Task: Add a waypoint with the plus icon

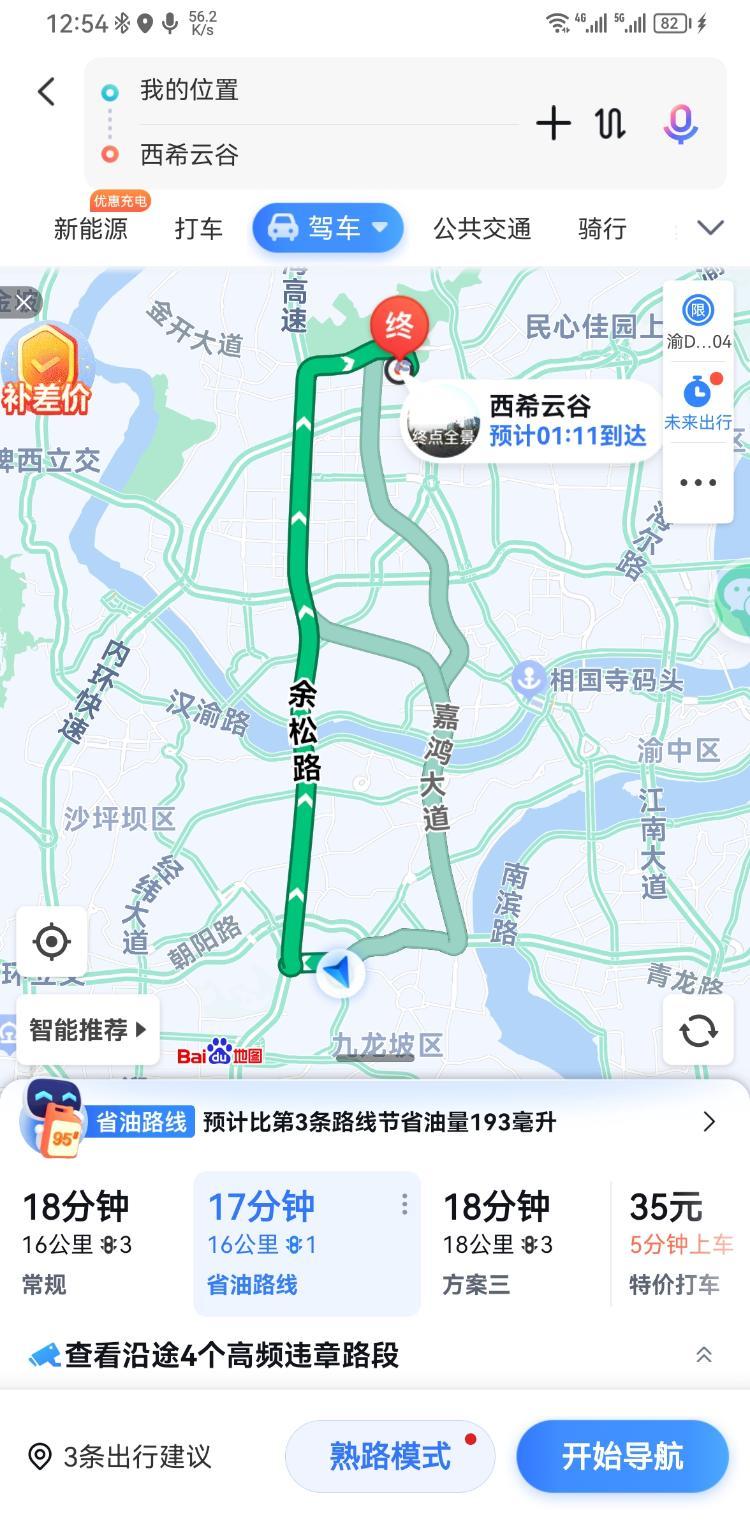Action: point(553,124)
